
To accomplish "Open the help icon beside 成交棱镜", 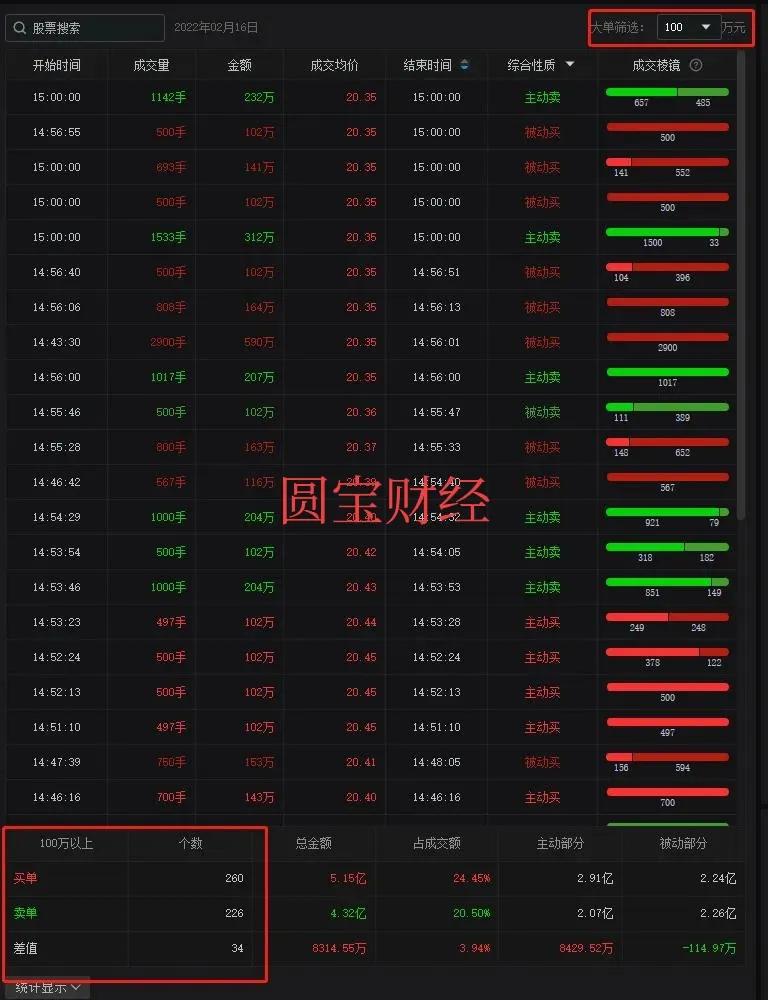I will pos(696,65).
